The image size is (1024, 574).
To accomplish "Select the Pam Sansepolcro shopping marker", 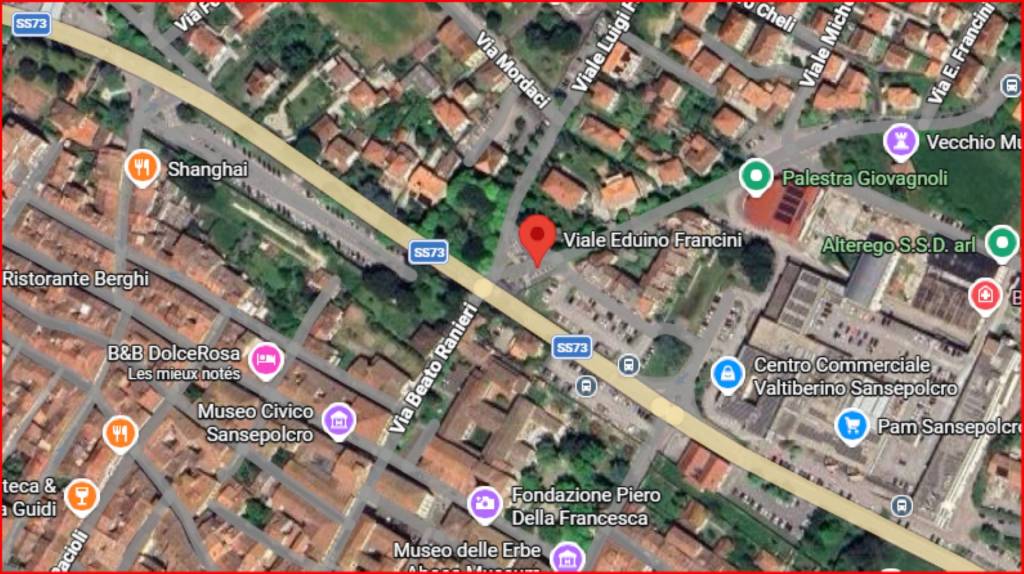I will click(851, 425).
